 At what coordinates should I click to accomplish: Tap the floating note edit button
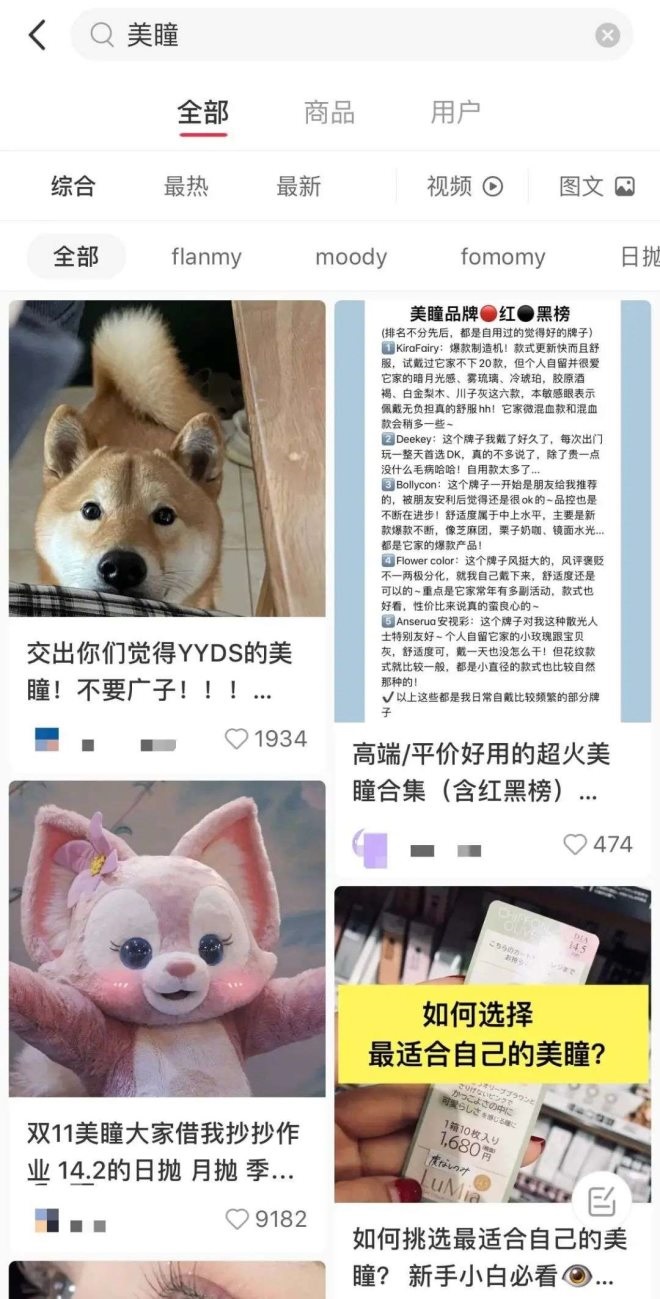pyautogui.click(x=602, y=1200)
